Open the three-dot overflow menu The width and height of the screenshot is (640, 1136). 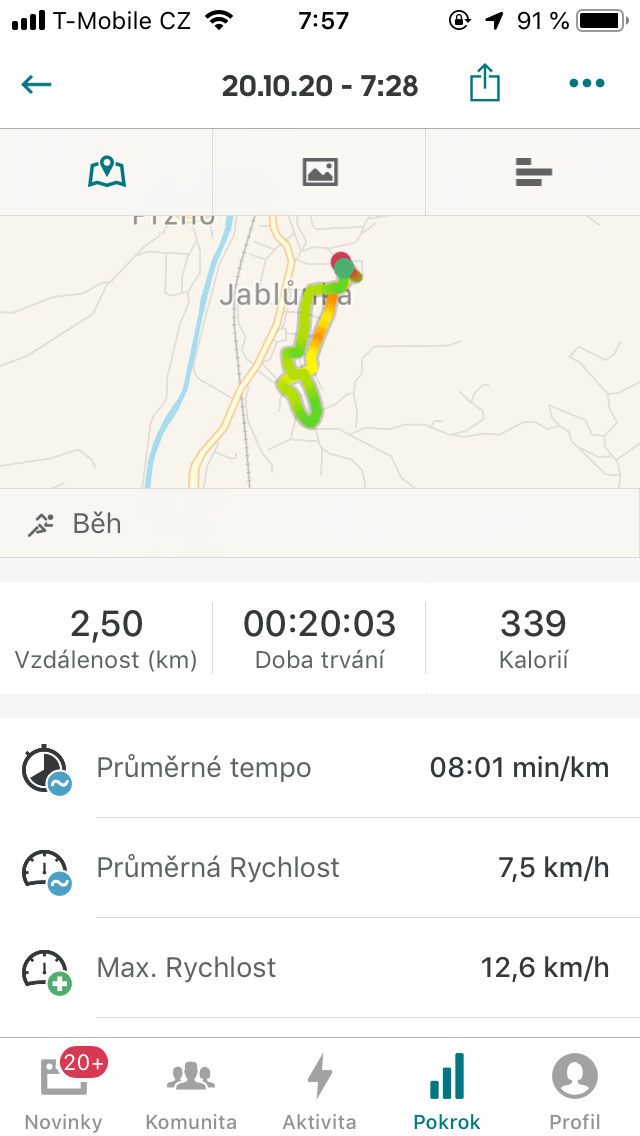586,83
